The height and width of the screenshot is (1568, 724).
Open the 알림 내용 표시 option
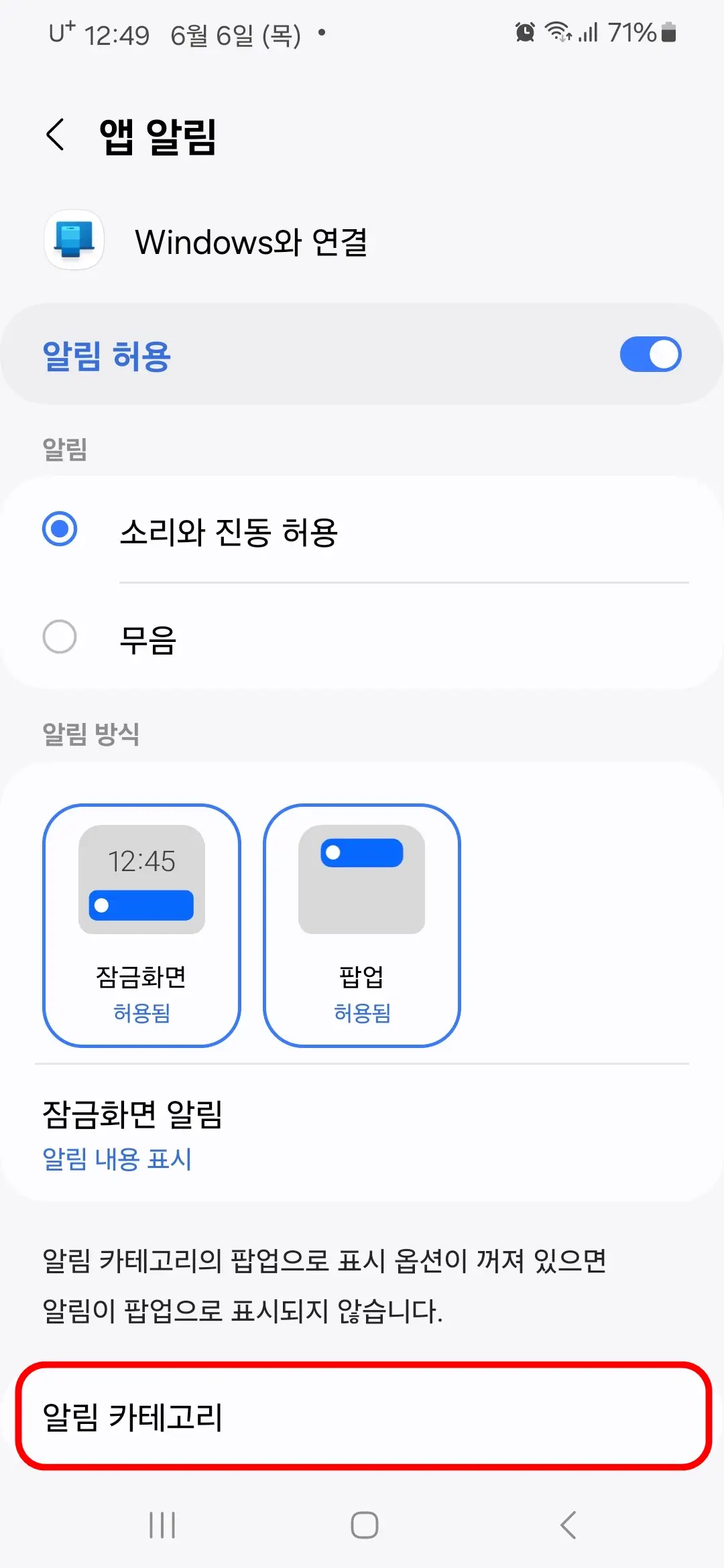coord(117,1157)
